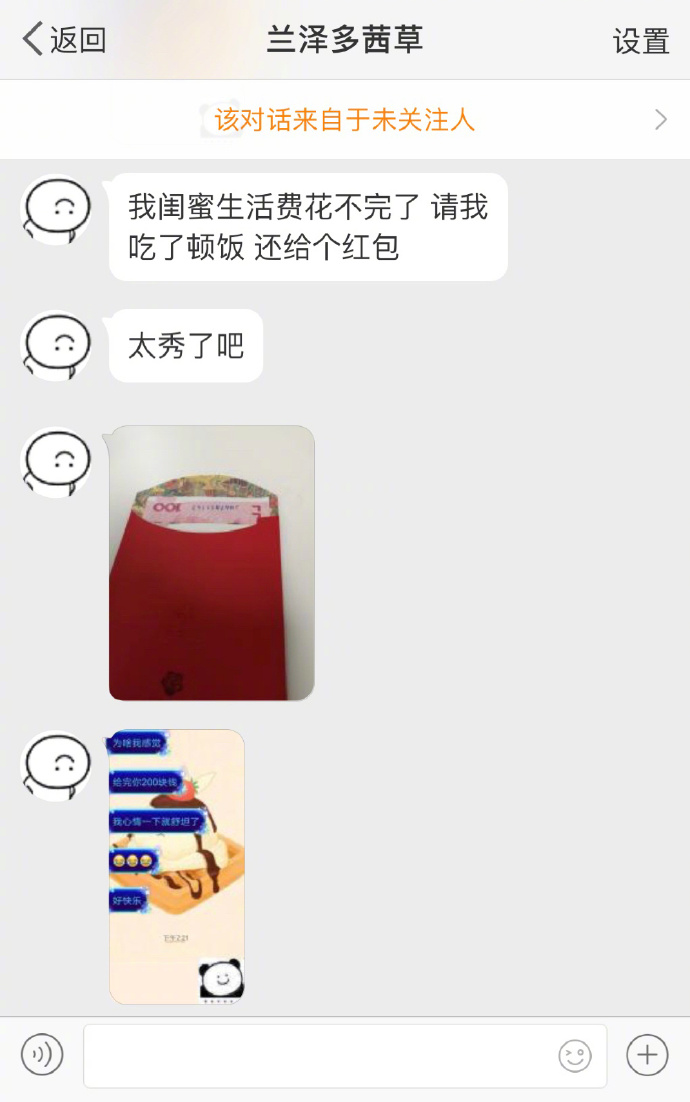The image size is (690, 1102).
Task: Open the emoji picker
Action: point(575,1056)
